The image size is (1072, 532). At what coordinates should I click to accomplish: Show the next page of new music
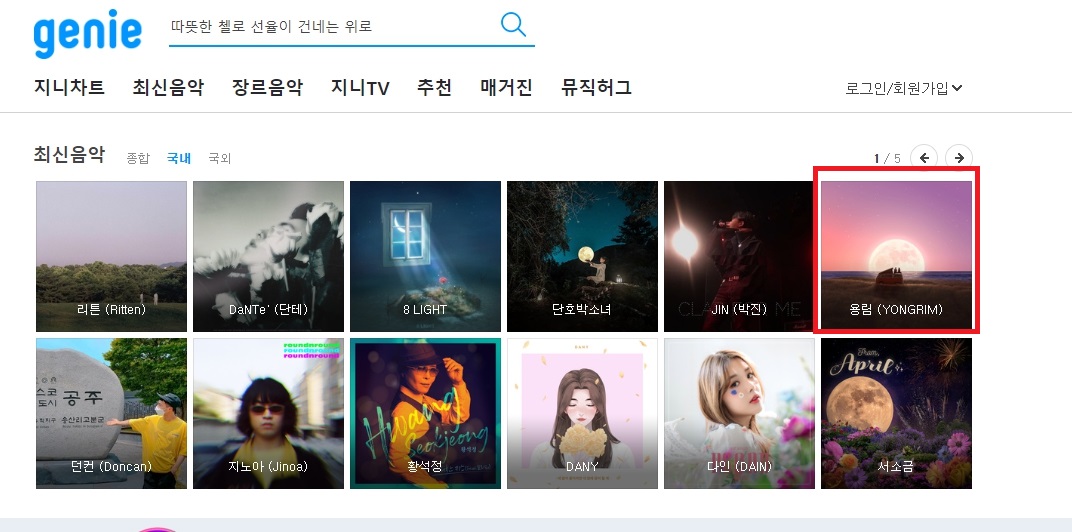tap(959, 157)
